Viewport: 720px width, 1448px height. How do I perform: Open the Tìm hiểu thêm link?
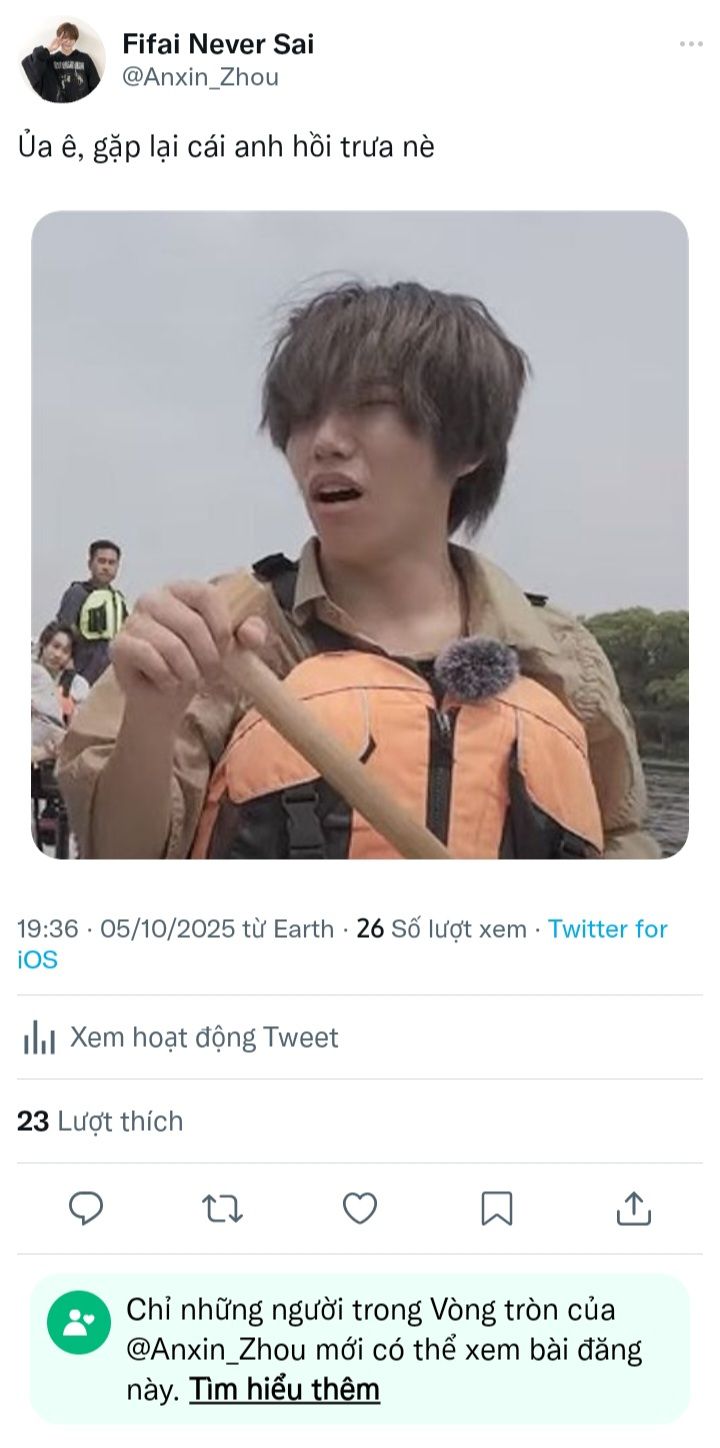285,1389
